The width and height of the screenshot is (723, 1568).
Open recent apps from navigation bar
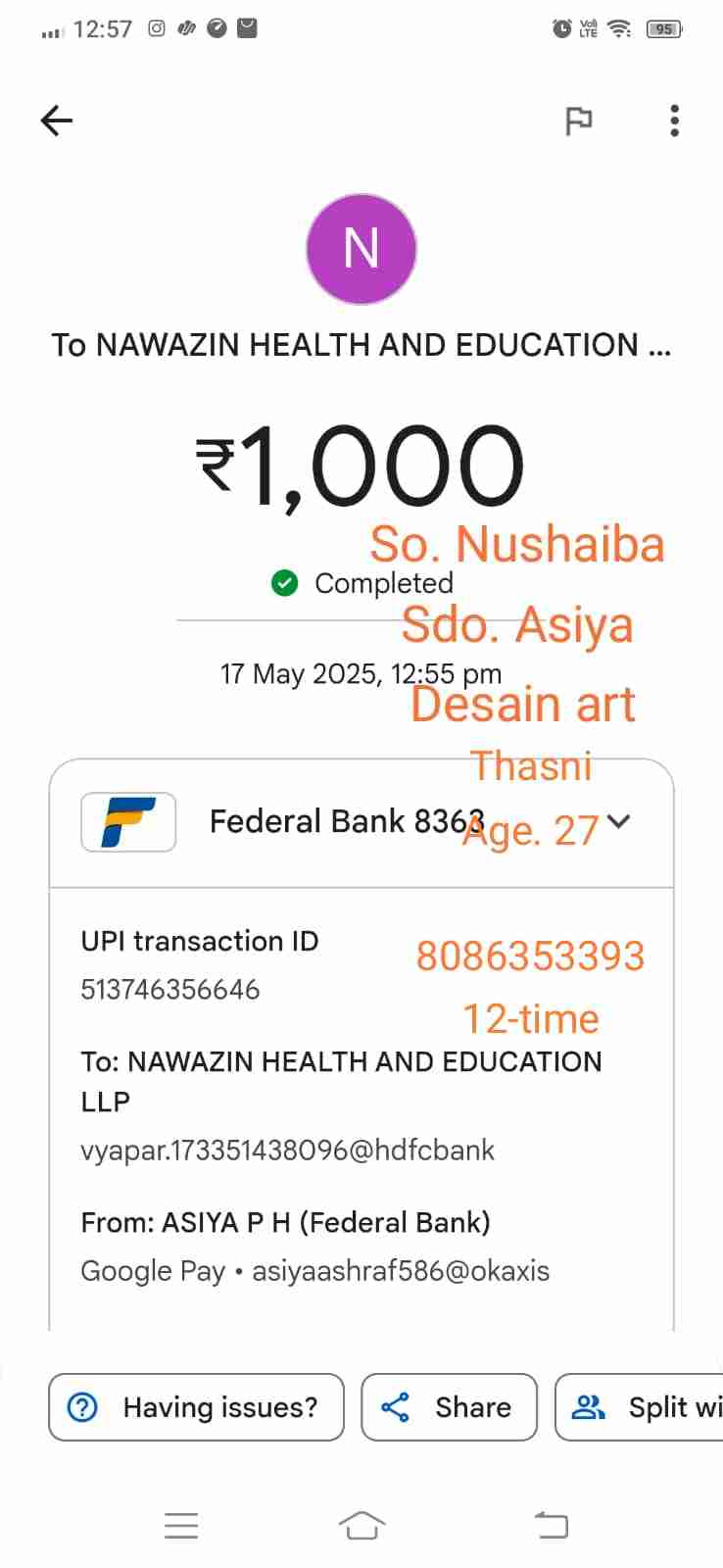pos(181,1526)
